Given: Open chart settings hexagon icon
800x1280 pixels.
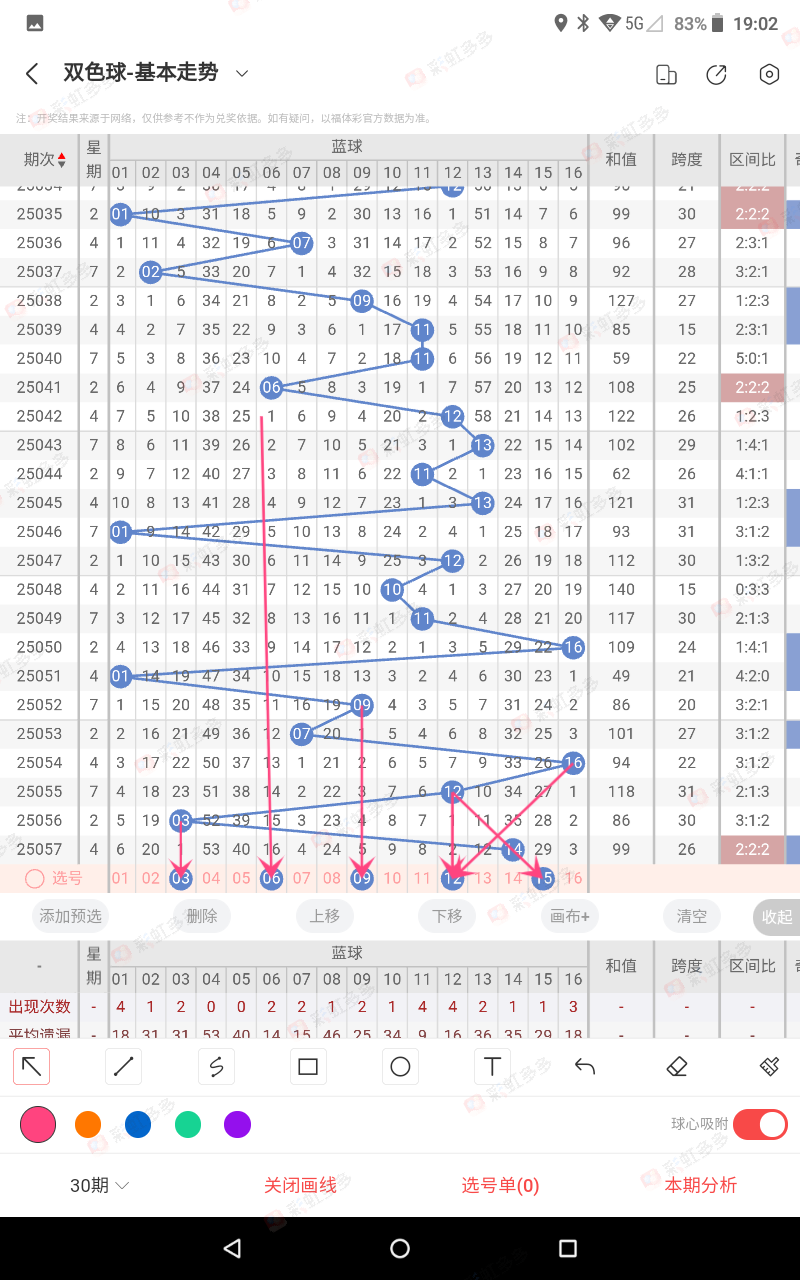Looking at the screenshot, I should click(769, 74).
